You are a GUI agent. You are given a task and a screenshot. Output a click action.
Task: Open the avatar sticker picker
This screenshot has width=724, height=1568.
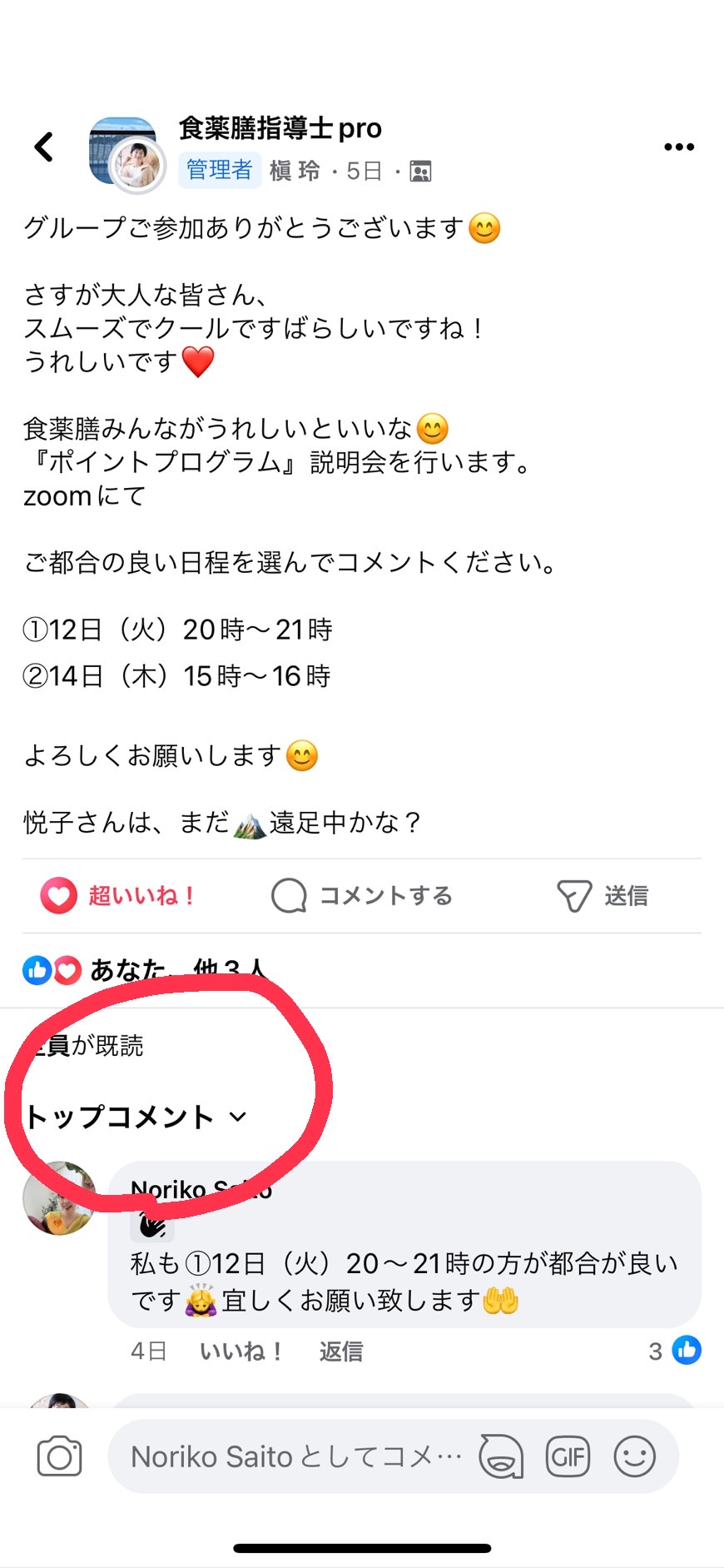pos(501,1456)
